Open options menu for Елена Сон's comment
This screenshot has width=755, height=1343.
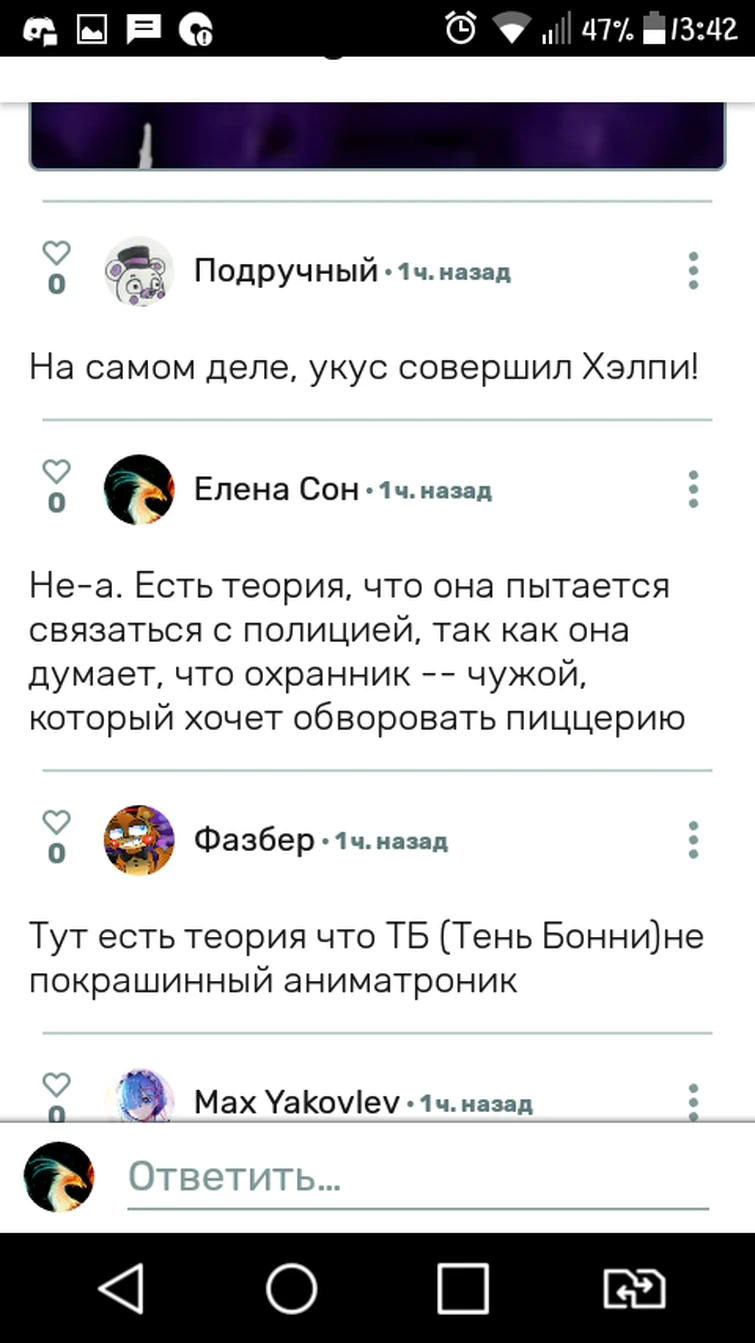click(693, 490)
